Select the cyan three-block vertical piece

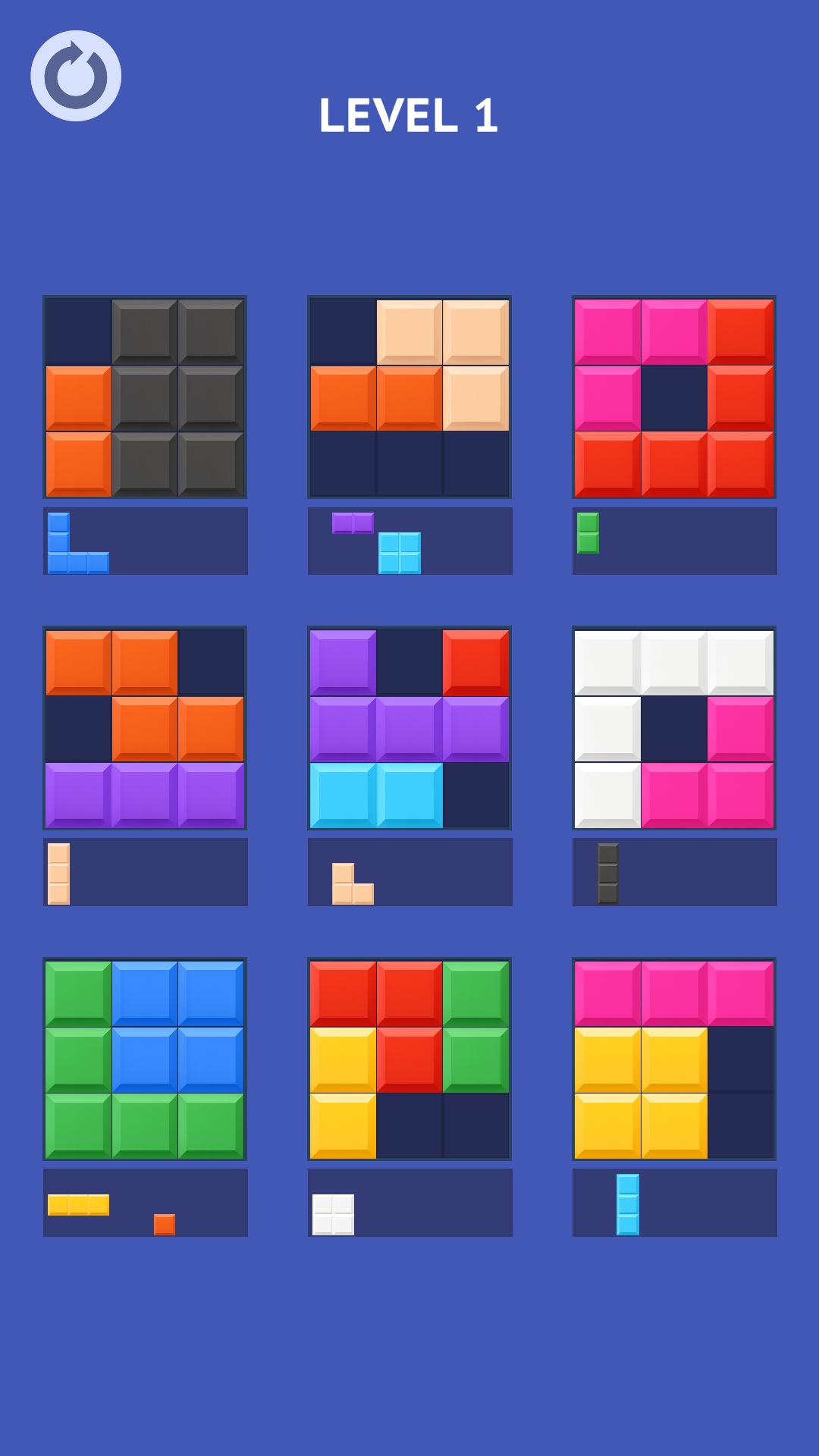tap(628, 1204)
